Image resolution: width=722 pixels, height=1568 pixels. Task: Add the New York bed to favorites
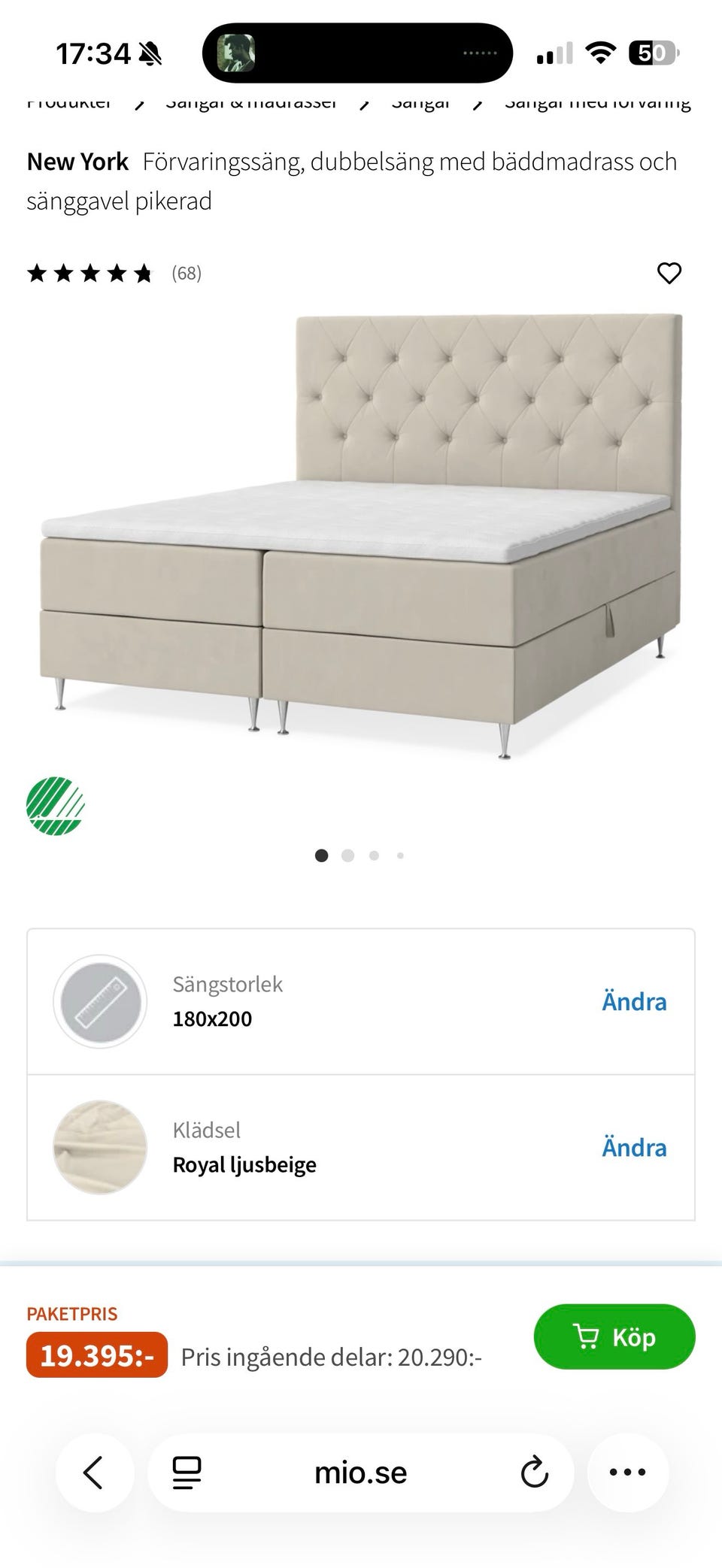pos(669,273)
